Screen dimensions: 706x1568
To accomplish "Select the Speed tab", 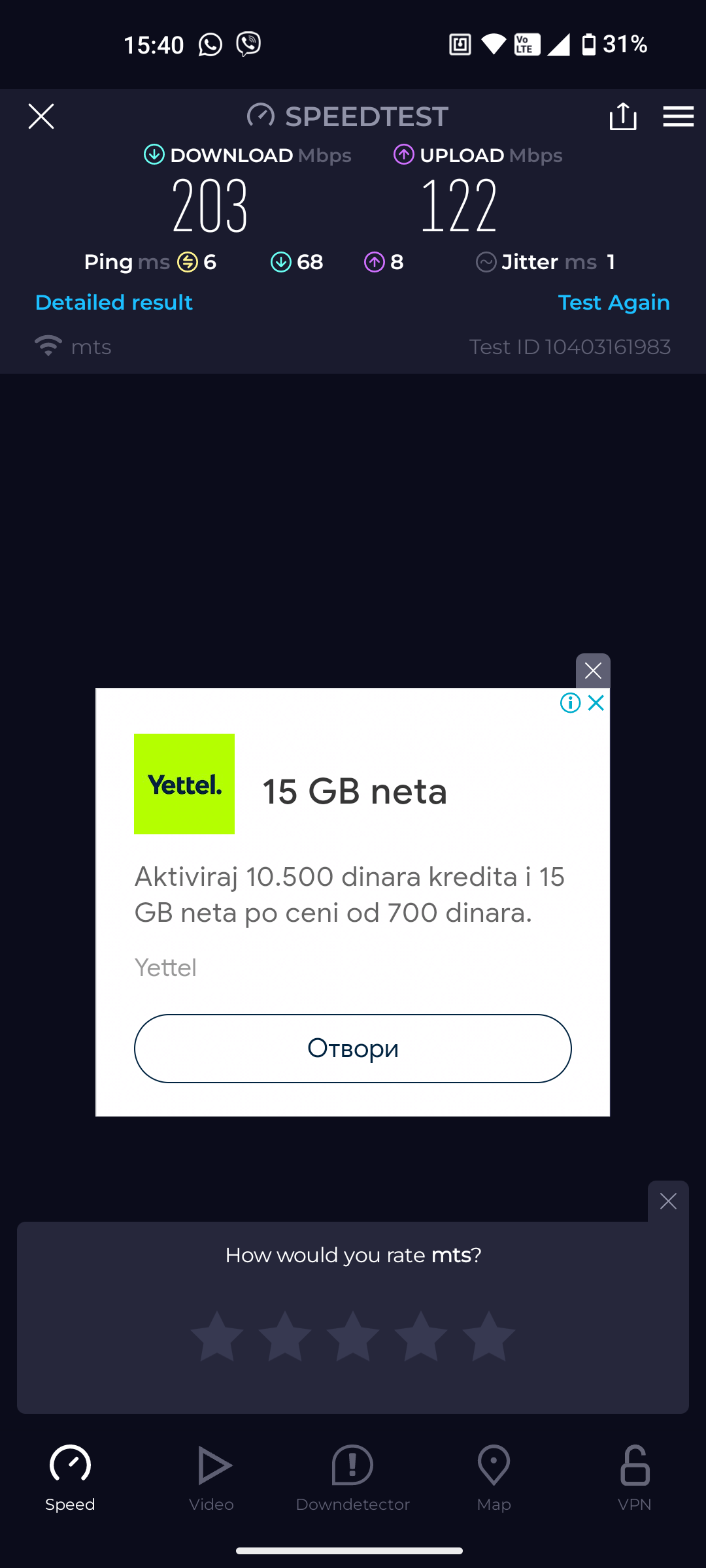I will tap(70, 1478).
